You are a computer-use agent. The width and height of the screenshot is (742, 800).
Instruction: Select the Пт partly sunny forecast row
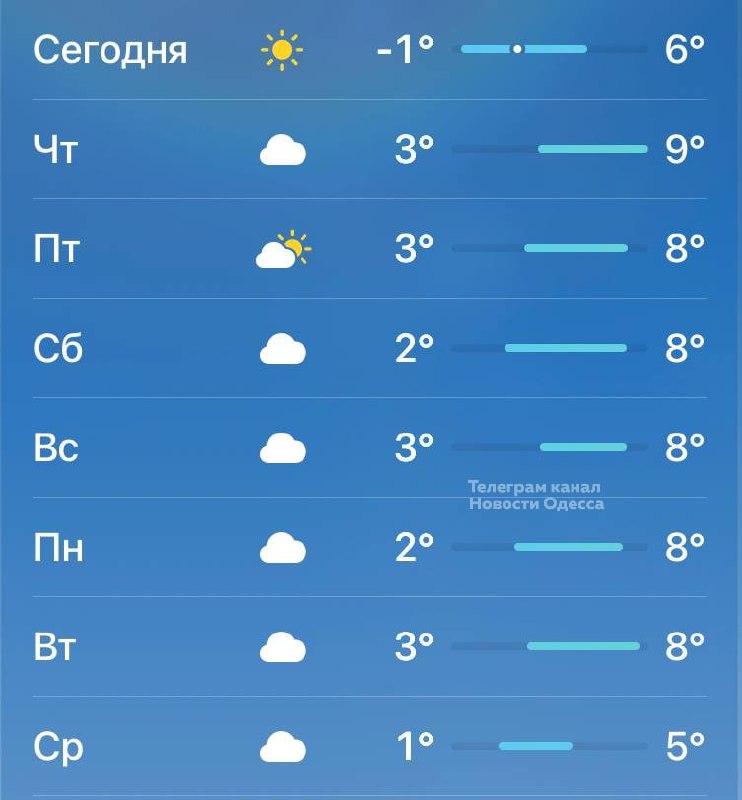coord(370,249)
